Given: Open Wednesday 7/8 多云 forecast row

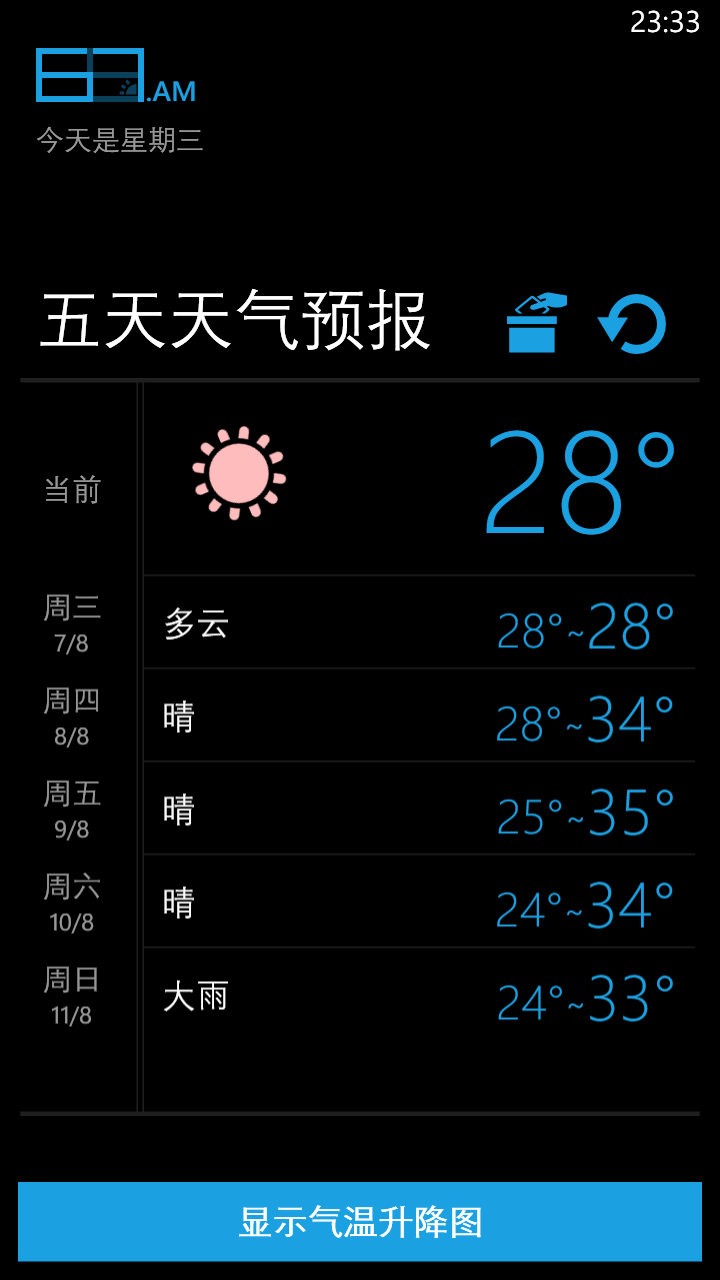Looking at the screenshot, I should coord(418,624).
